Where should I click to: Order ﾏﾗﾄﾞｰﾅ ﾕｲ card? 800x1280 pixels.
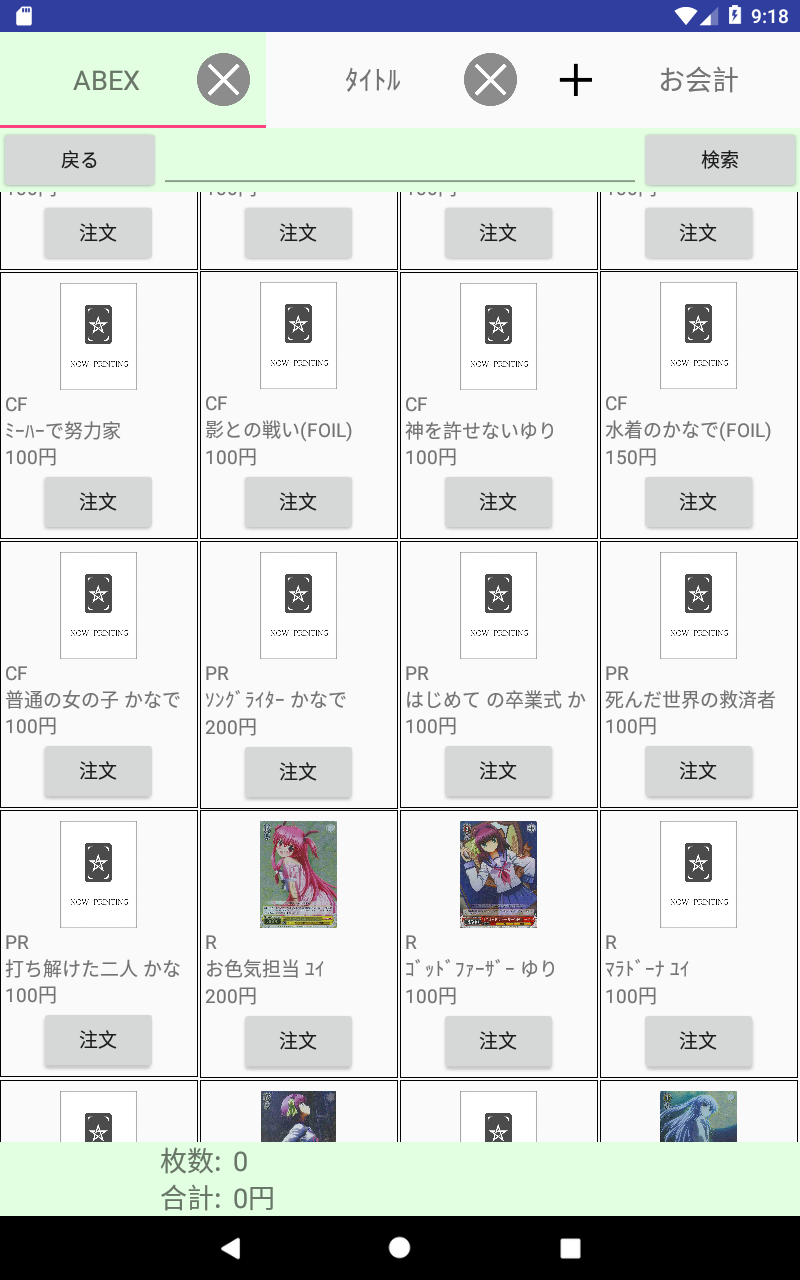click(698, 1040)
